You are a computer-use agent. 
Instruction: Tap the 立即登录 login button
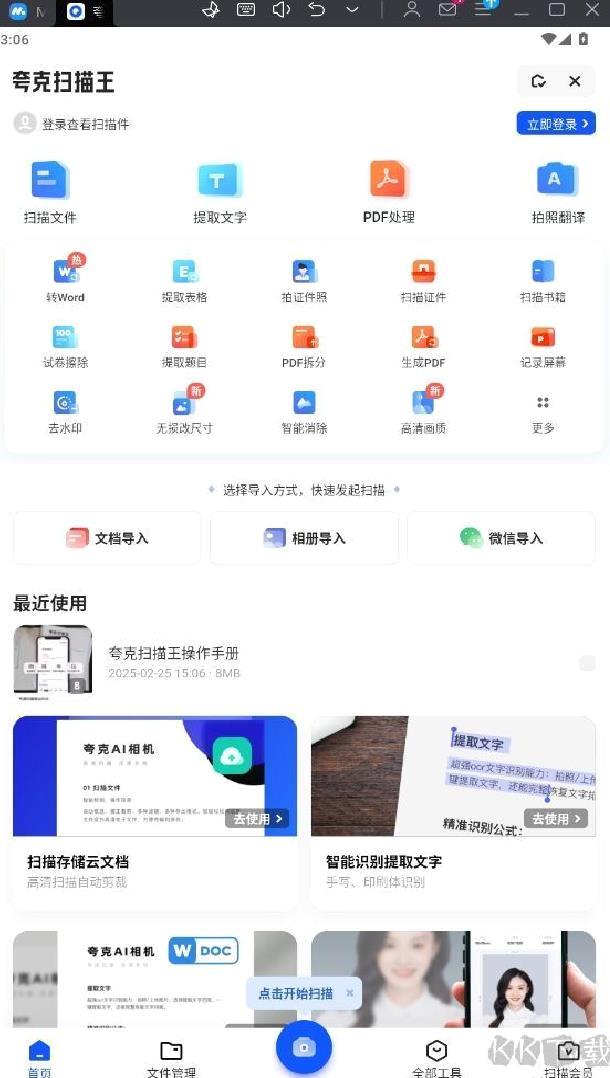click(x=556, y=124)
